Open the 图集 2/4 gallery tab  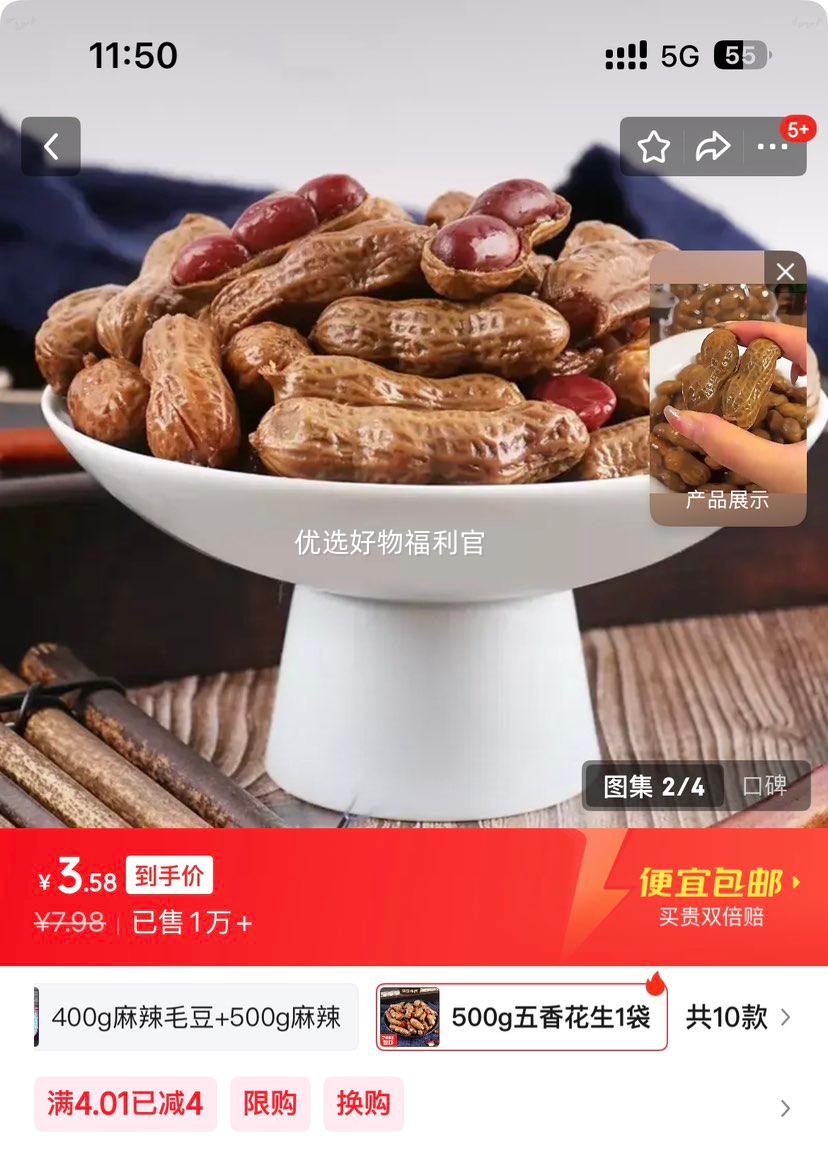pyautogui.click(x=651, y=787)
